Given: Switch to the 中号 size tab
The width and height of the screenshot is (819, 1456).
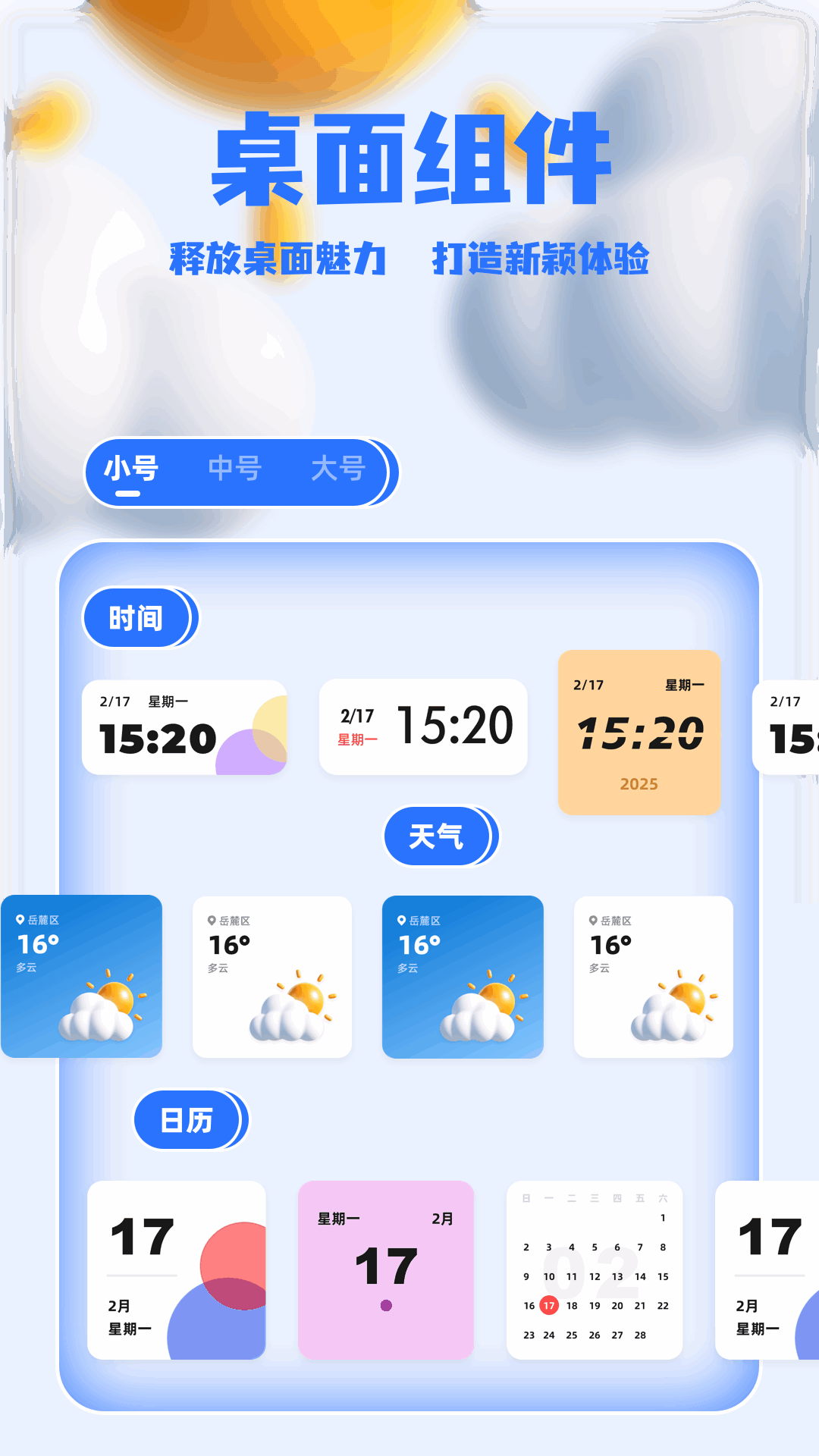Looking at the screenshot, I should click(235, 469).
